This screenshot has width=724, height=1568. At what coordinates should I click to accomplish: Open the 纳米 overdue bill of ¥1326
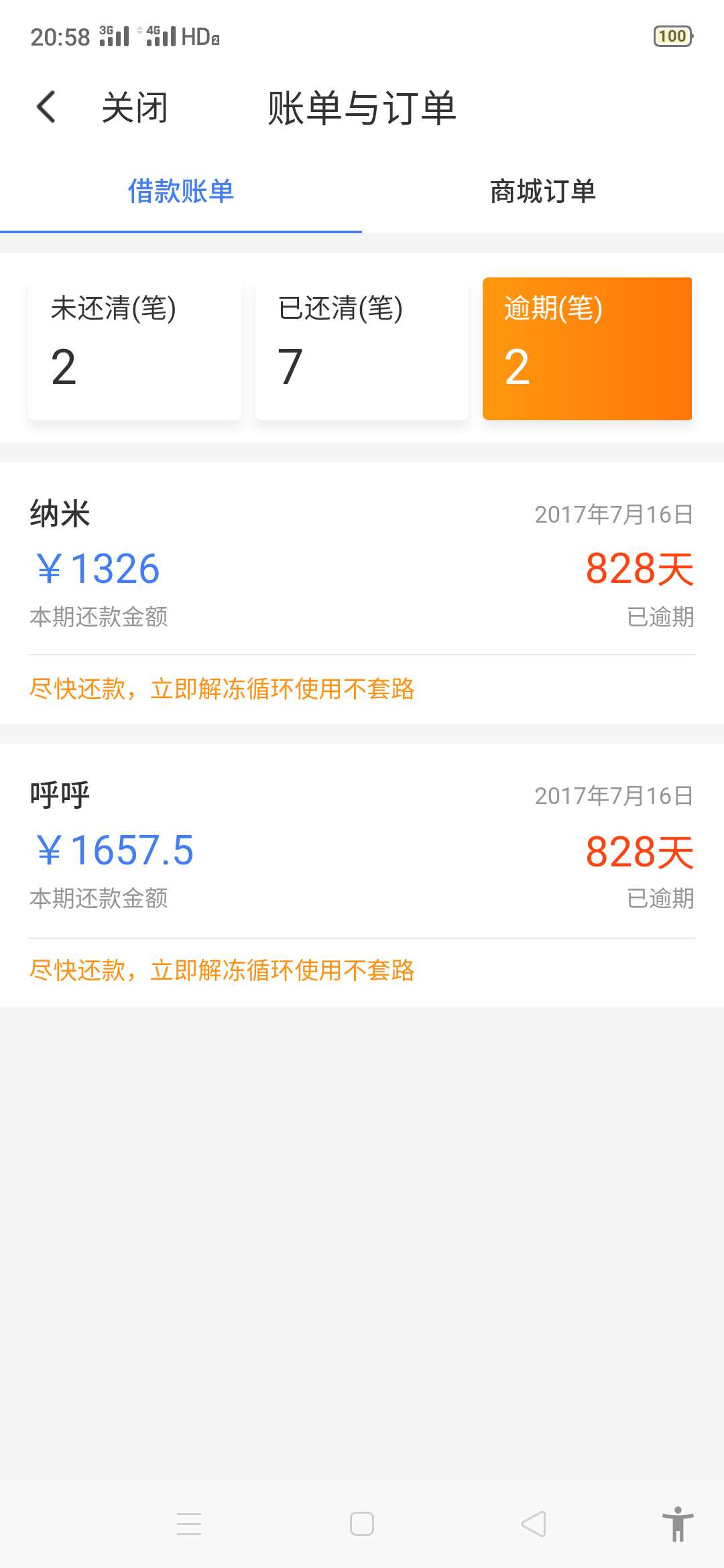pos(362,592)
